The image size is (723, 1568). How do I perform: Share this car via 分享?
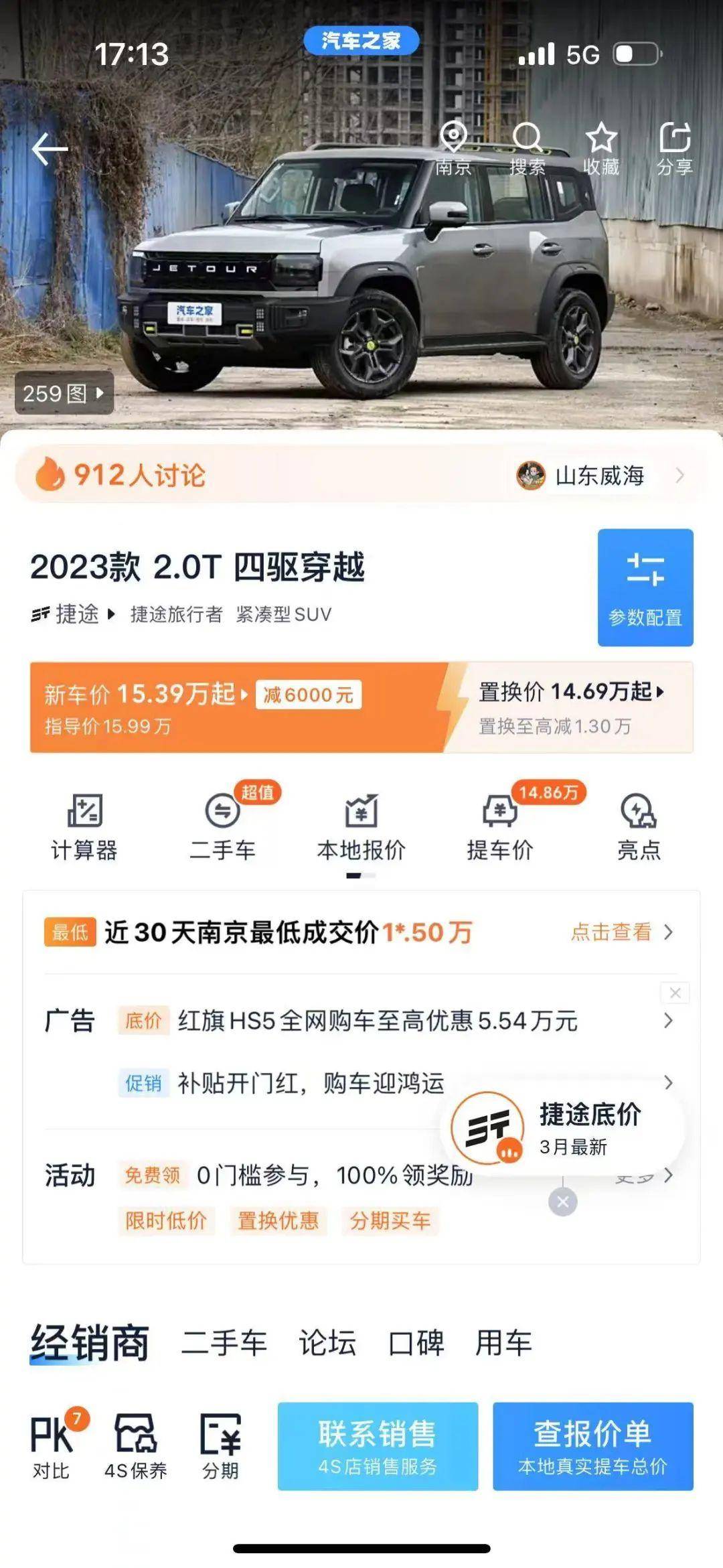[x=674, y=149]
